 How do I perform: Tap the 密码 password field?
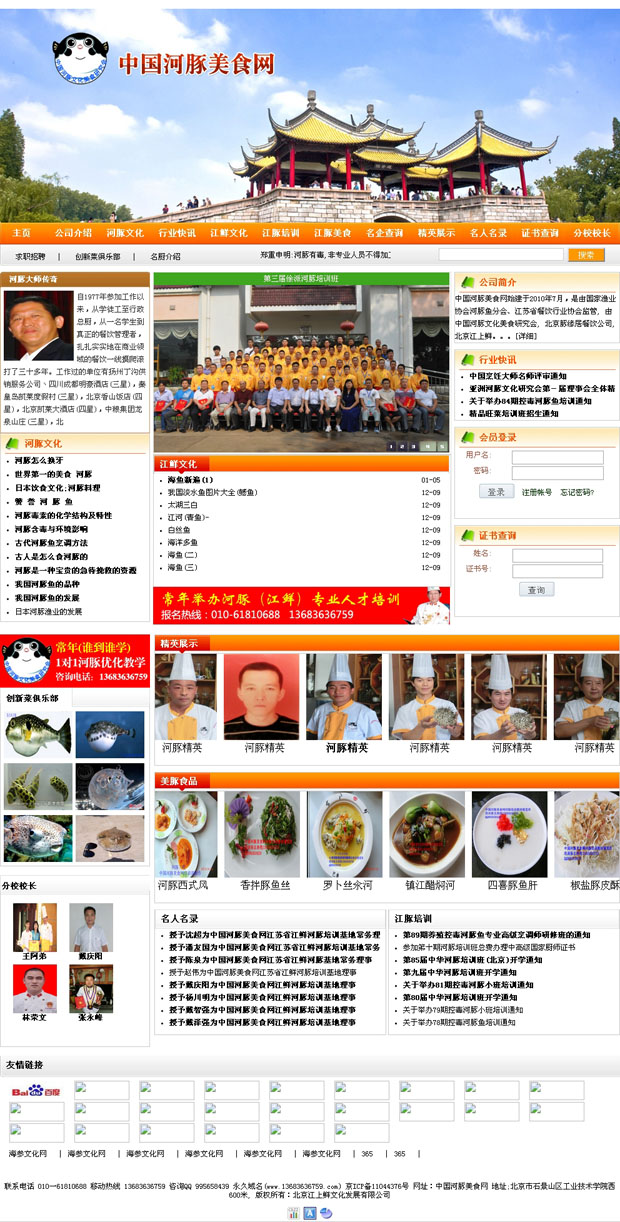click(557, 471)
